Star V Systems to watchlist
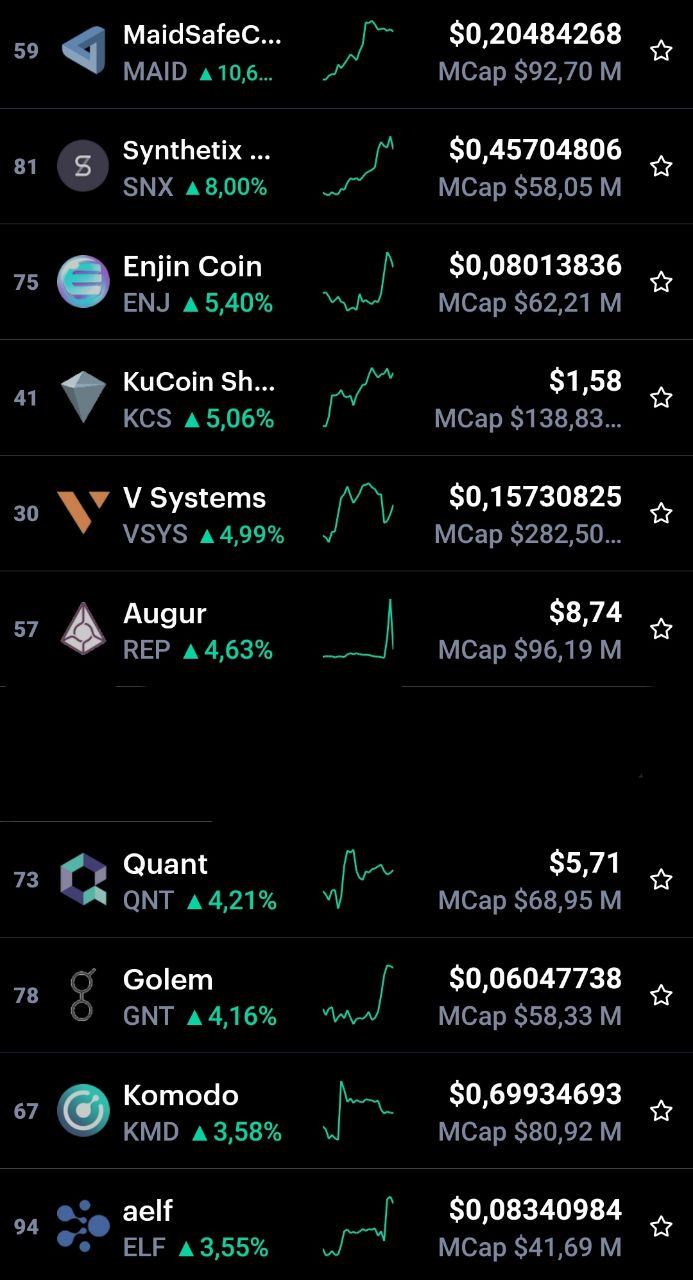Screen dimensions: 693x1280 (661, 513)
